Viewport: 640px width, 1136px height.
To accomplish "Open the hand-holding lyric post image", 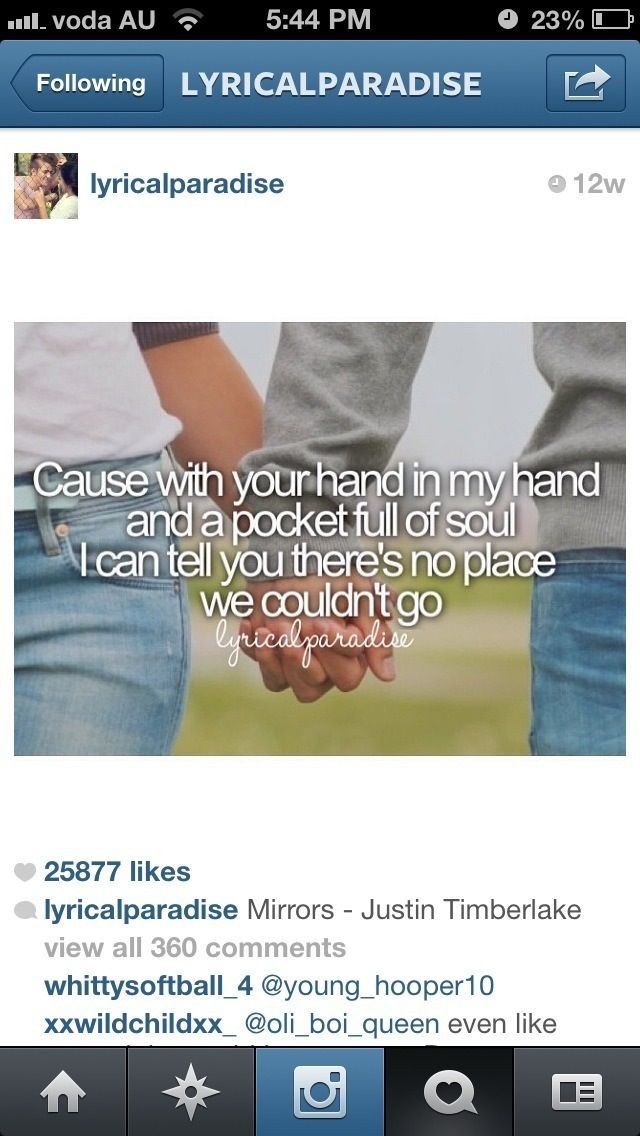I will click(320, 538).
